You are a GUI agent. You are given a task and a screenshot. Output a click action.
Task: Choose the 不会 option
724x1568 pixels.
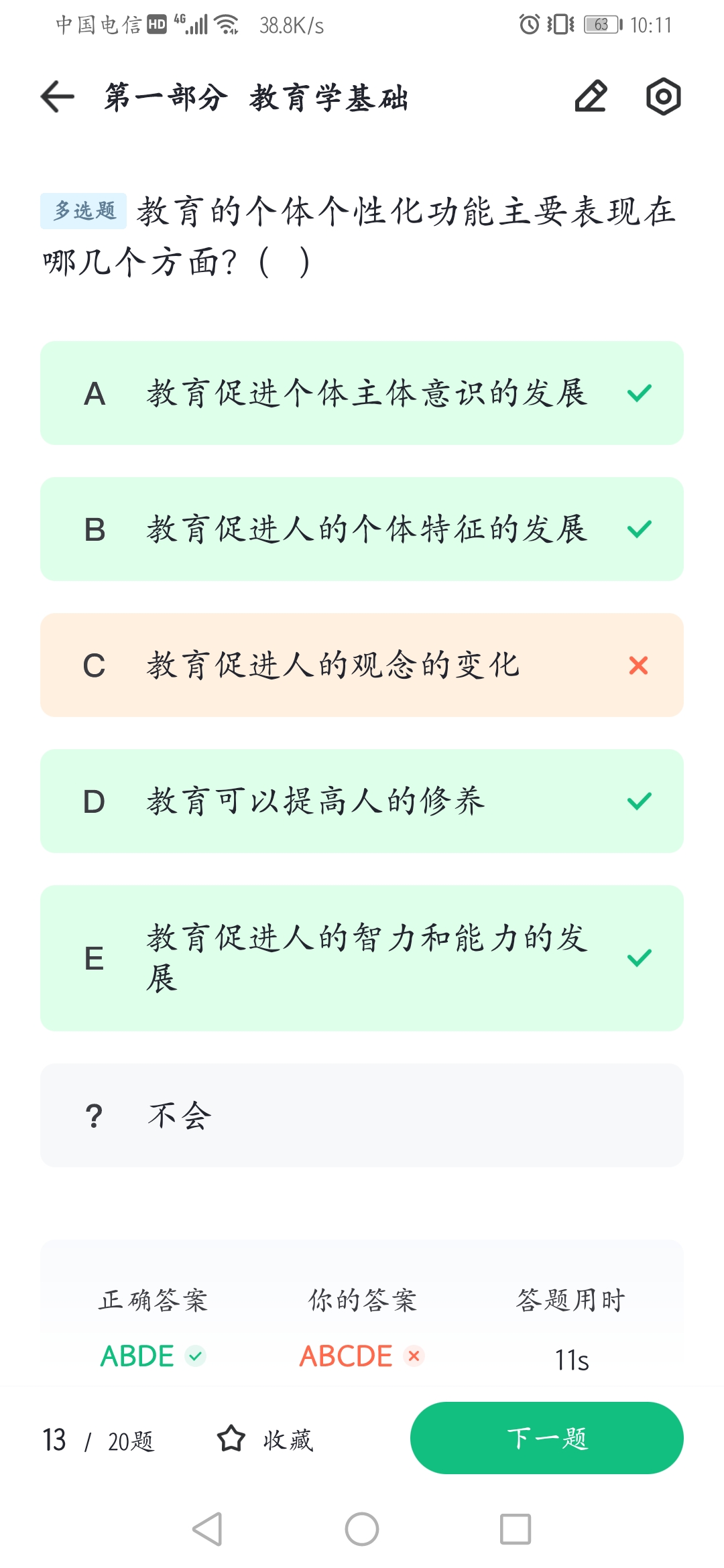point(362,1115)
